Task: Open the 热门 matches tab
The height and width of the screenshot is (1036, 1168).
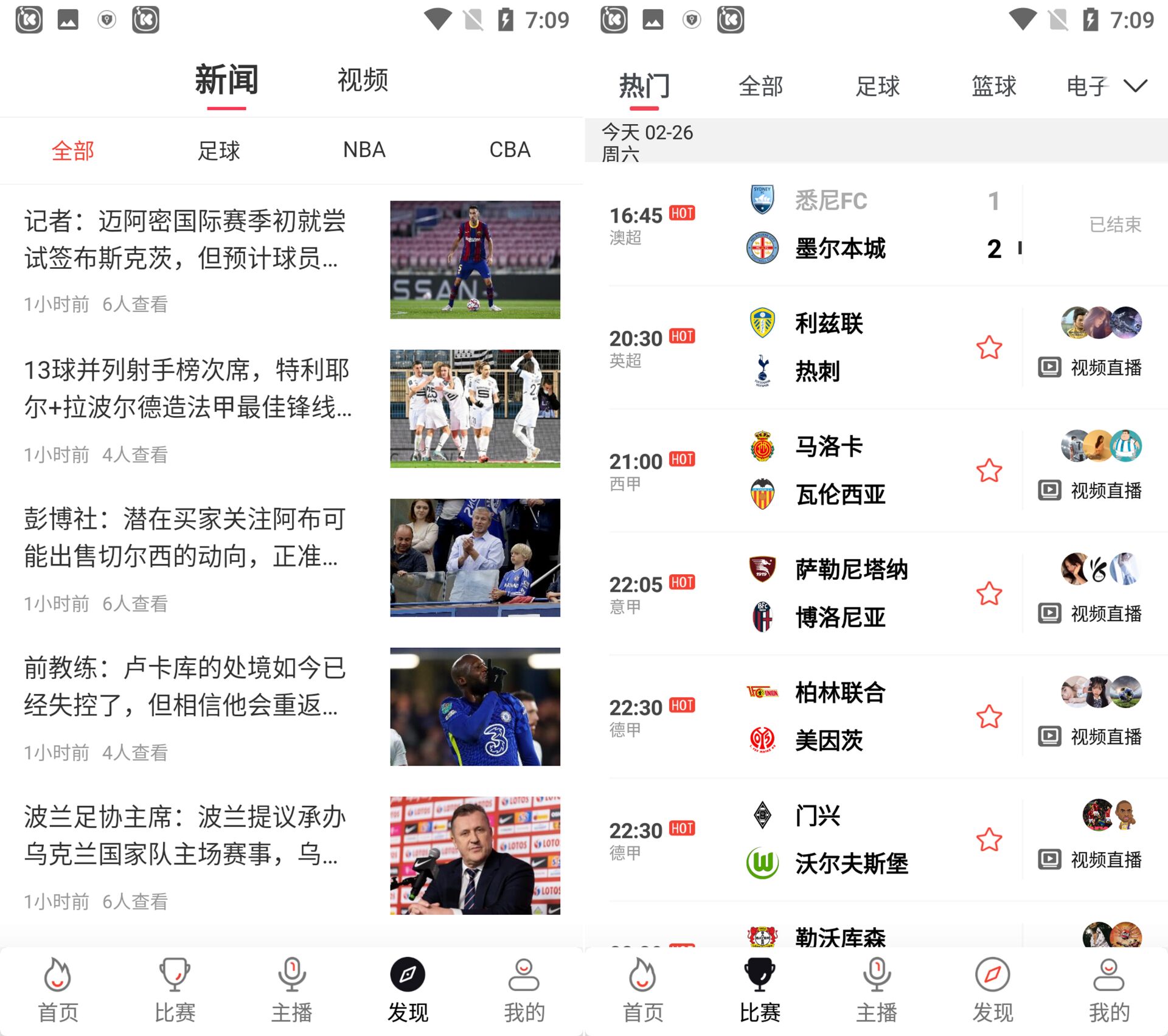Action: pyautogui.click(x=644, y=86)
